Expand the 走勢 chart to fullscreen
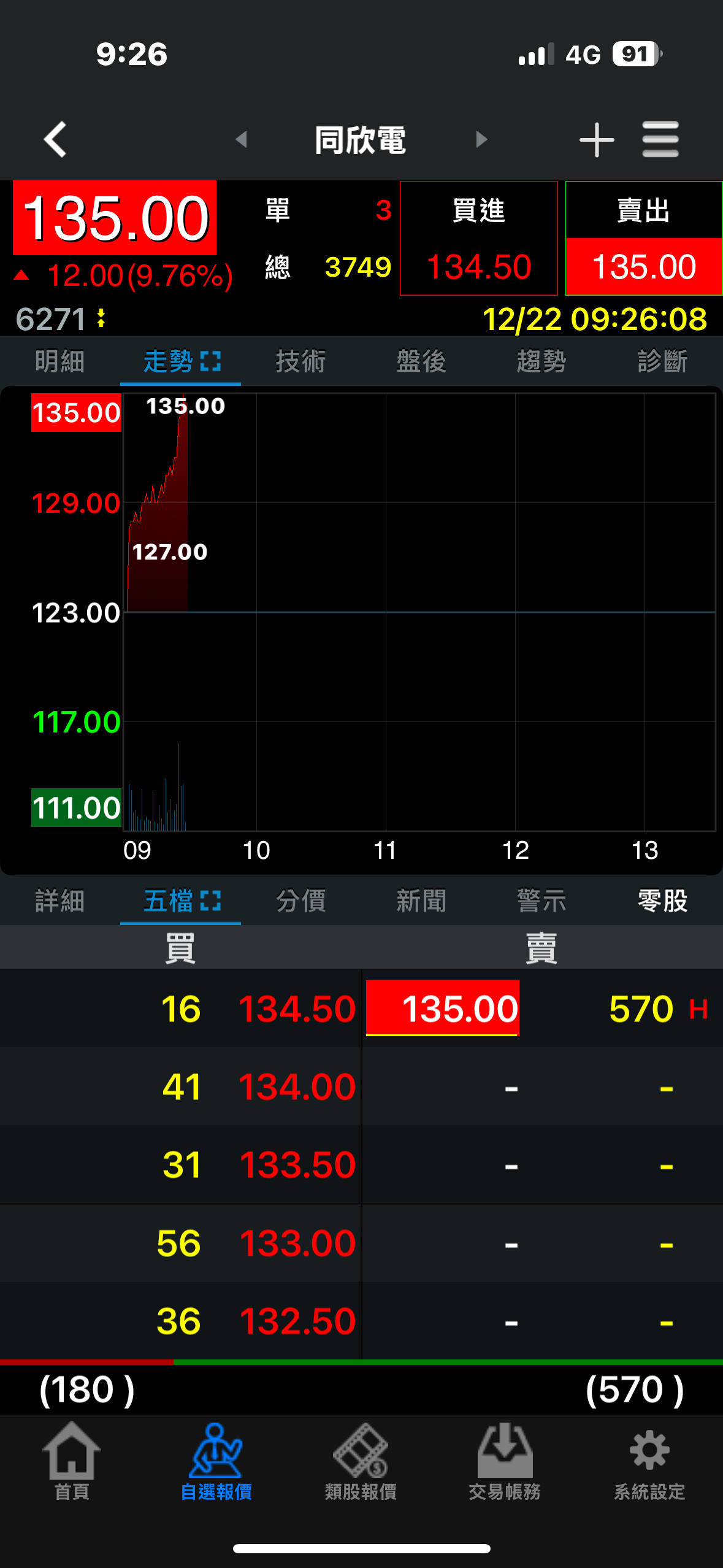 pyautogui.click(x=210, y=361)
